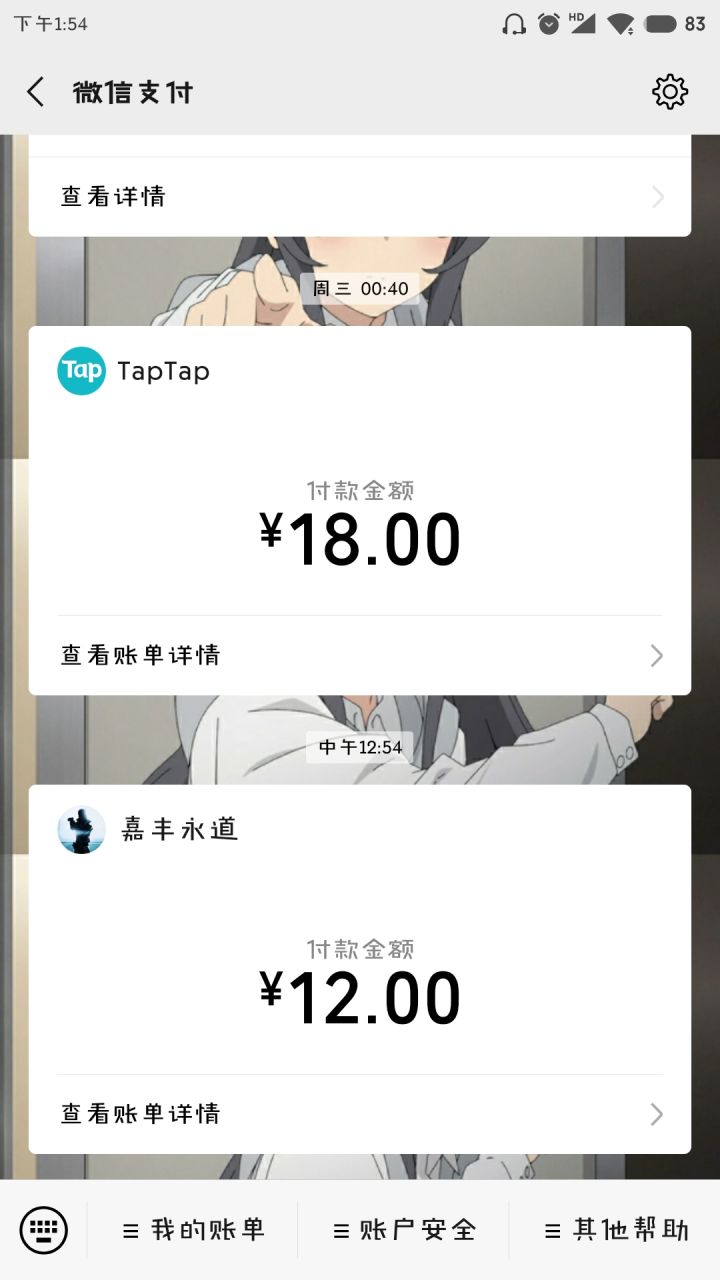Click the alarm clock status bar icon
720x1280 pixels.
550,24
